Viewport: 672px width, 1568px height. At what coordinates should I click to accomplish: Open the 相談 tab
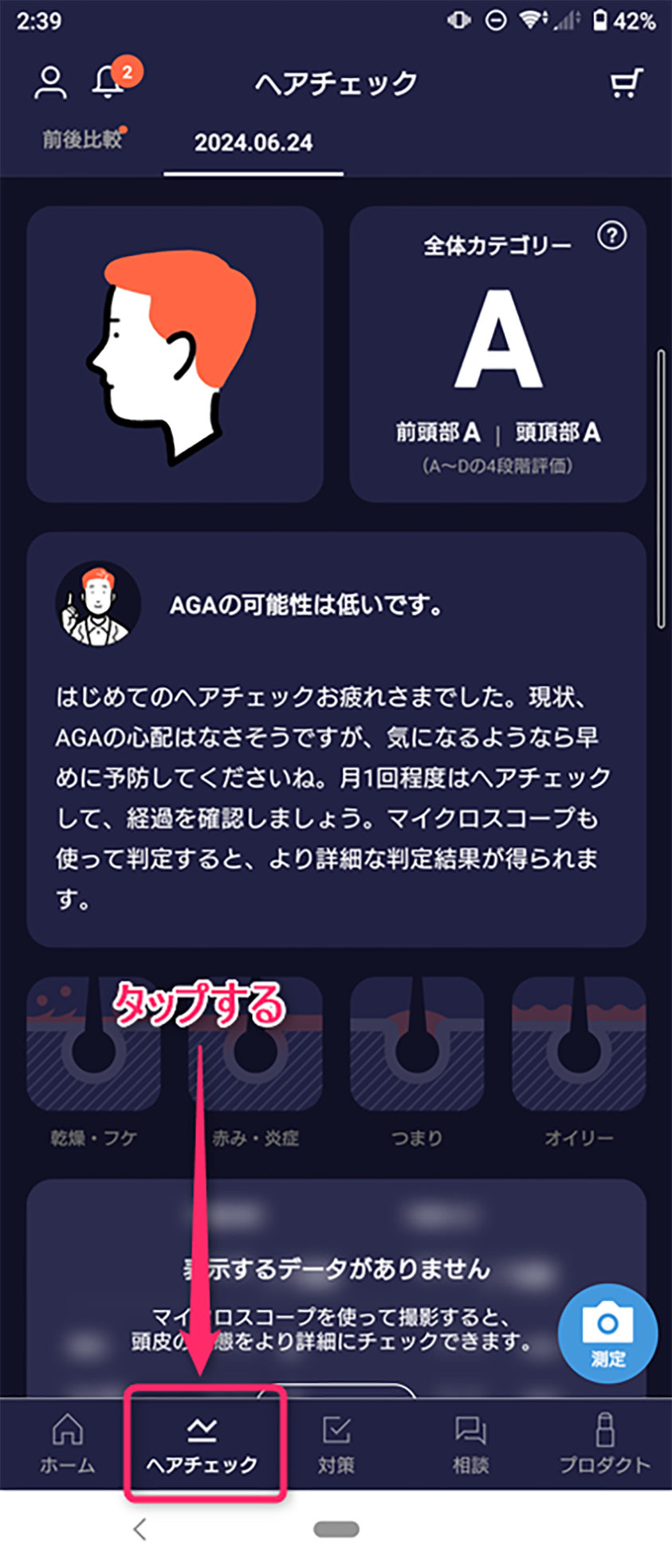[470, 1444]
